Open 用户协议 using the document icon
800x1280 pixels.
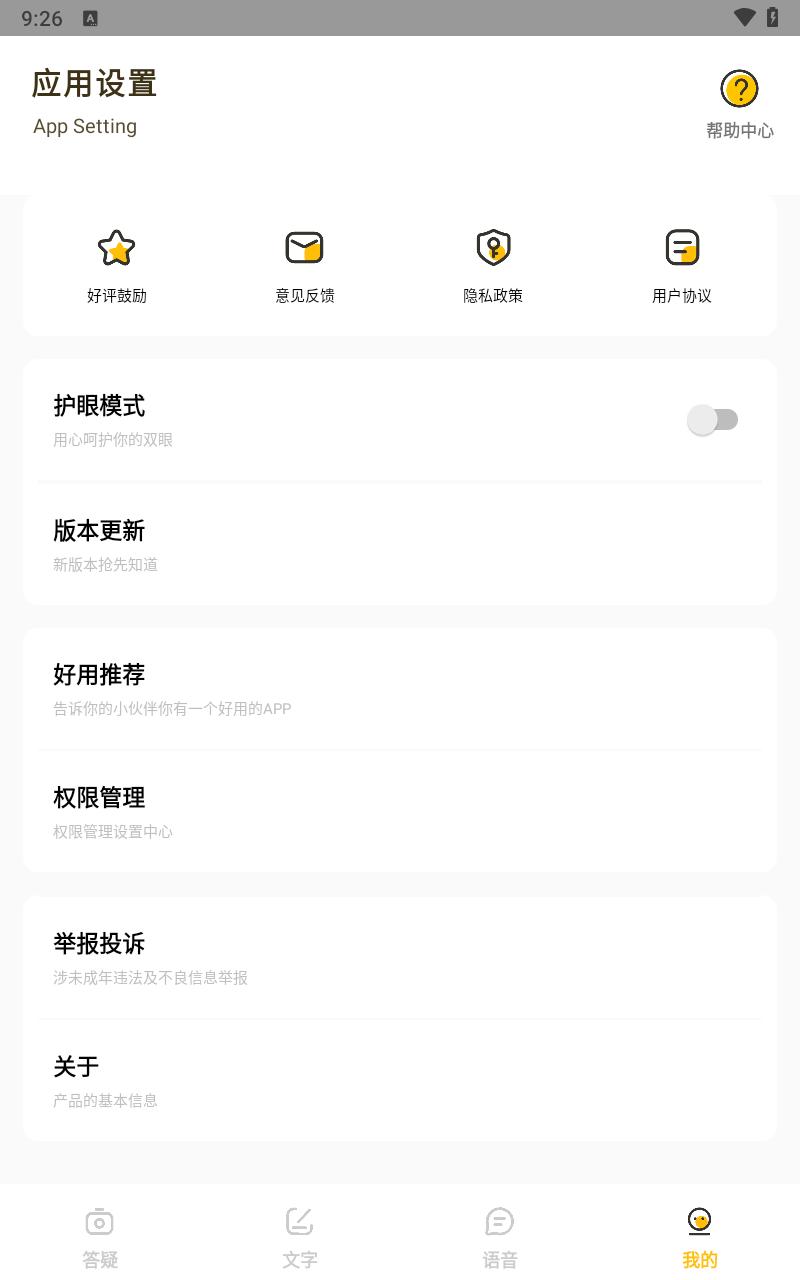[681, 247]
